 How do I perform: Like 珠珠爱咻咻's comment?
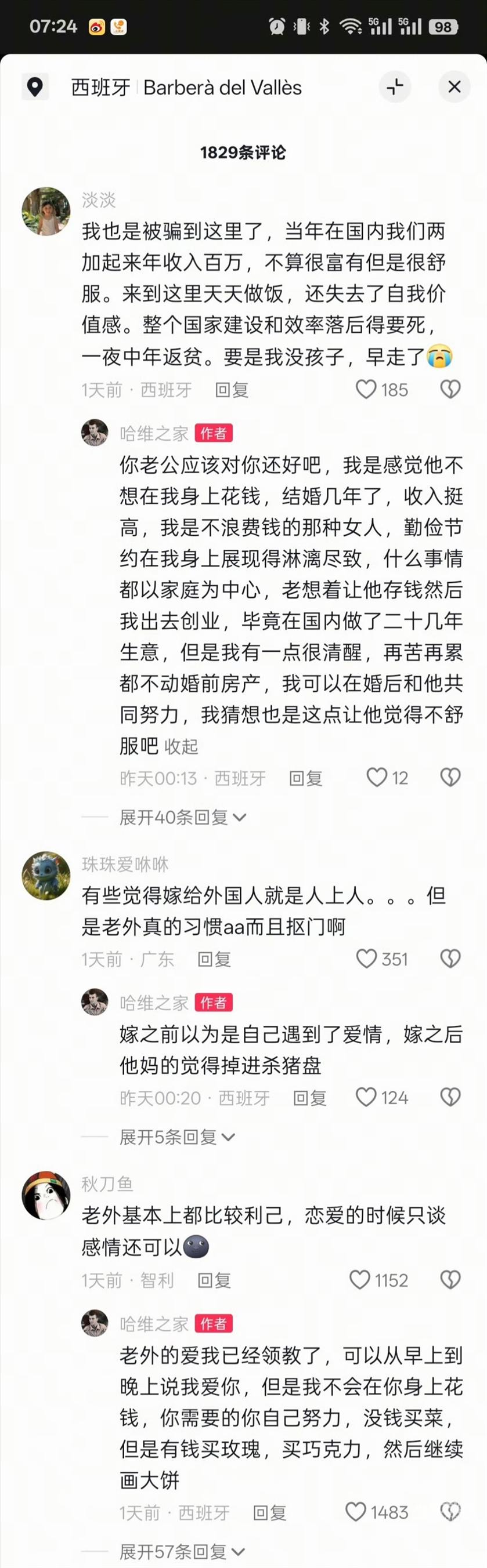(x=366, y=959)
